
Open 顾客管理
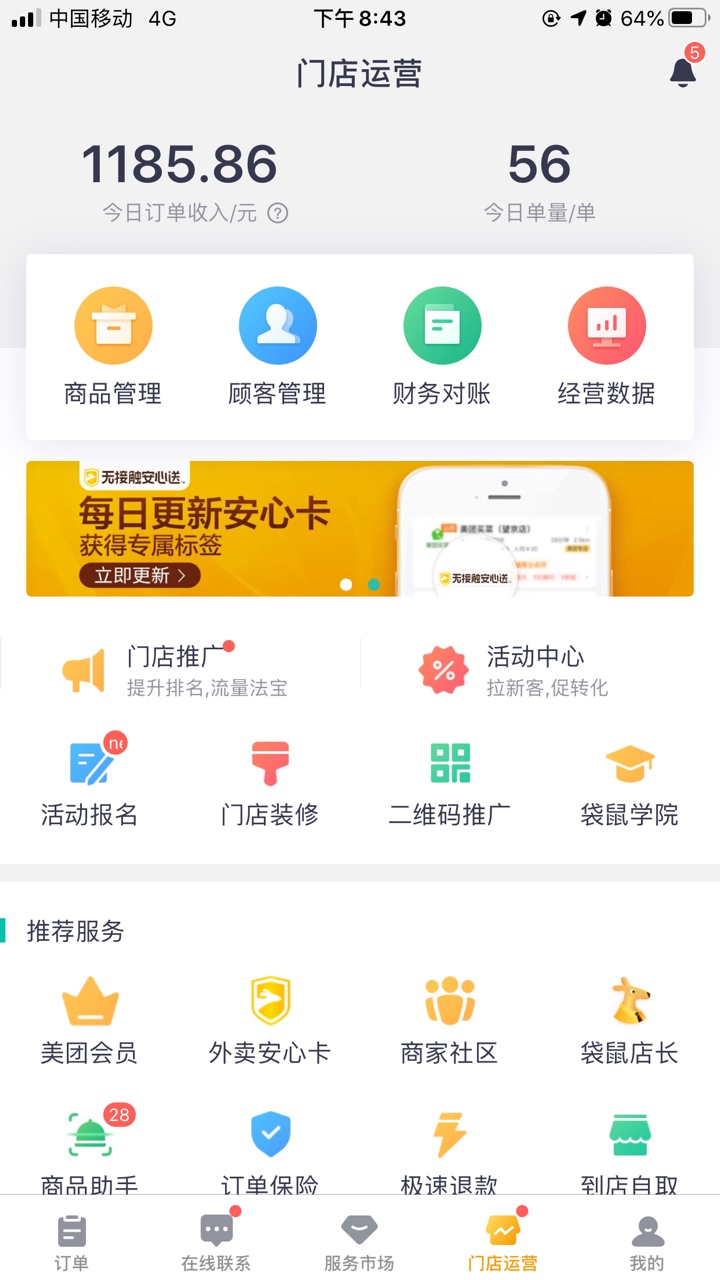277,346
